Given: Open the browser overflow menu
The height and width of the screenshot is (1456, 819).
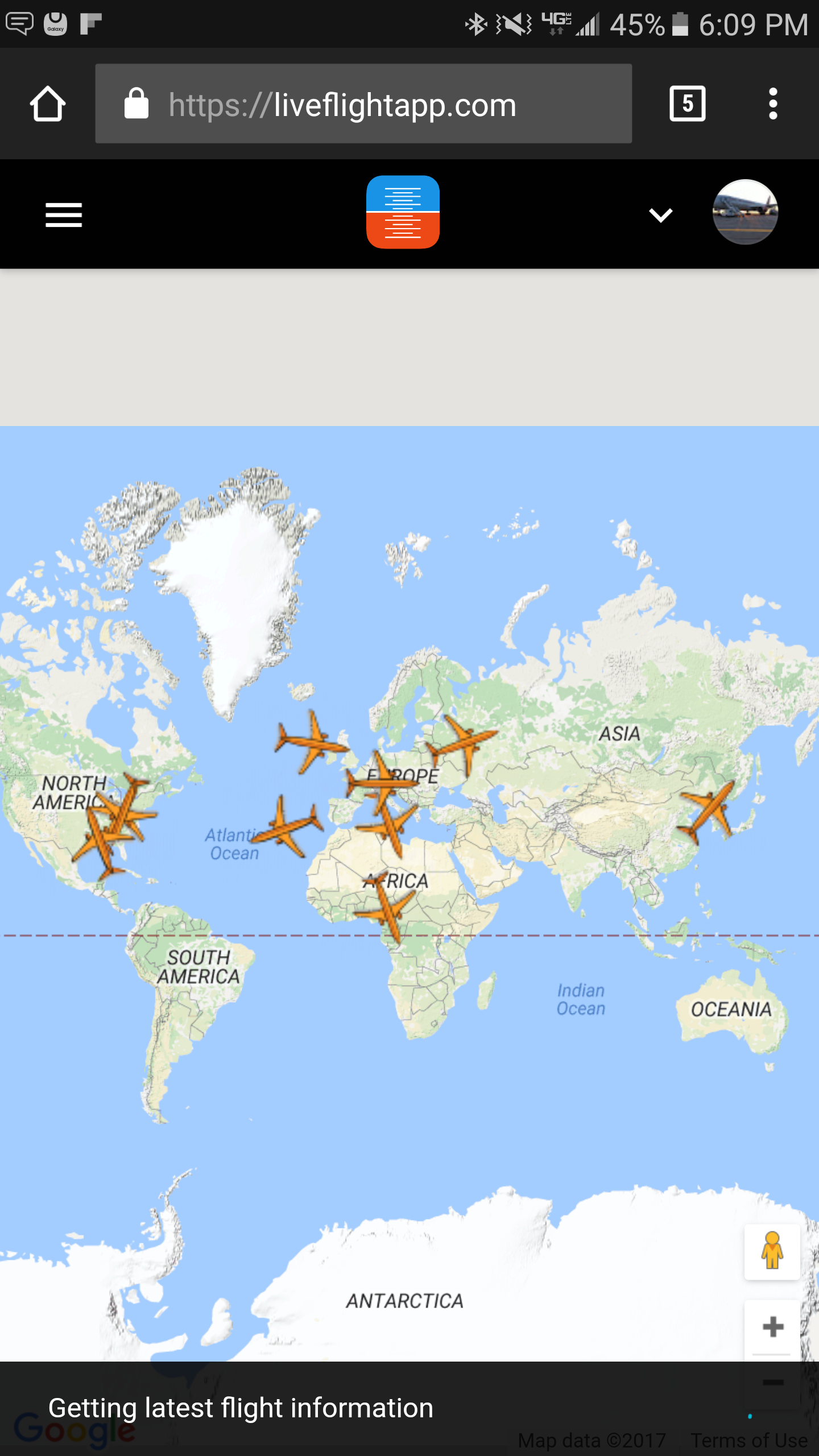Looking at the screenshot, I should (x=772, y=104).
